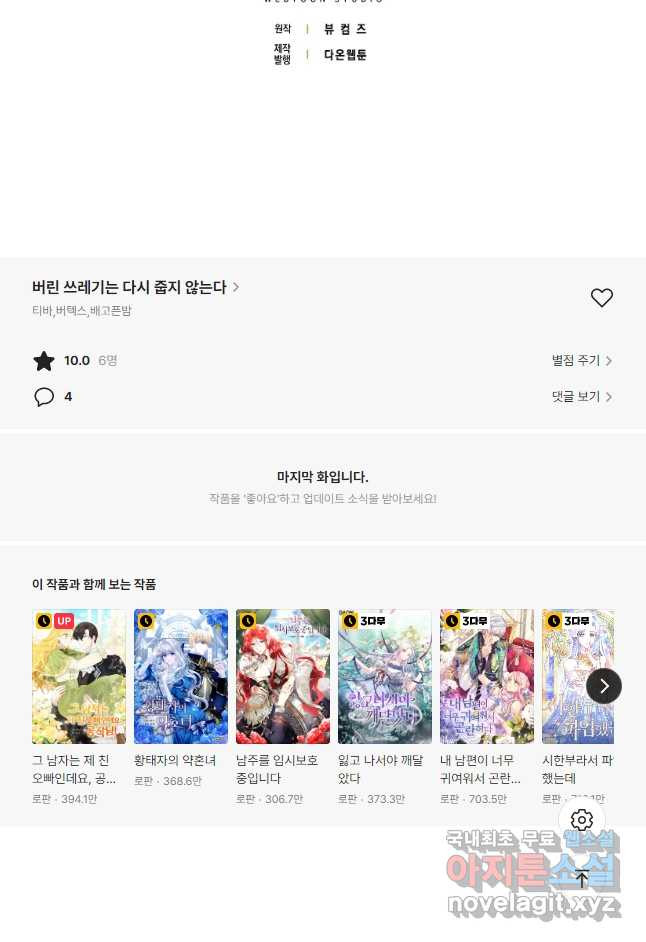Like this webtoon with the heart icon
The width and height of the screenshot is (646, 942).
pyautogui.click(x=601, y=298)
